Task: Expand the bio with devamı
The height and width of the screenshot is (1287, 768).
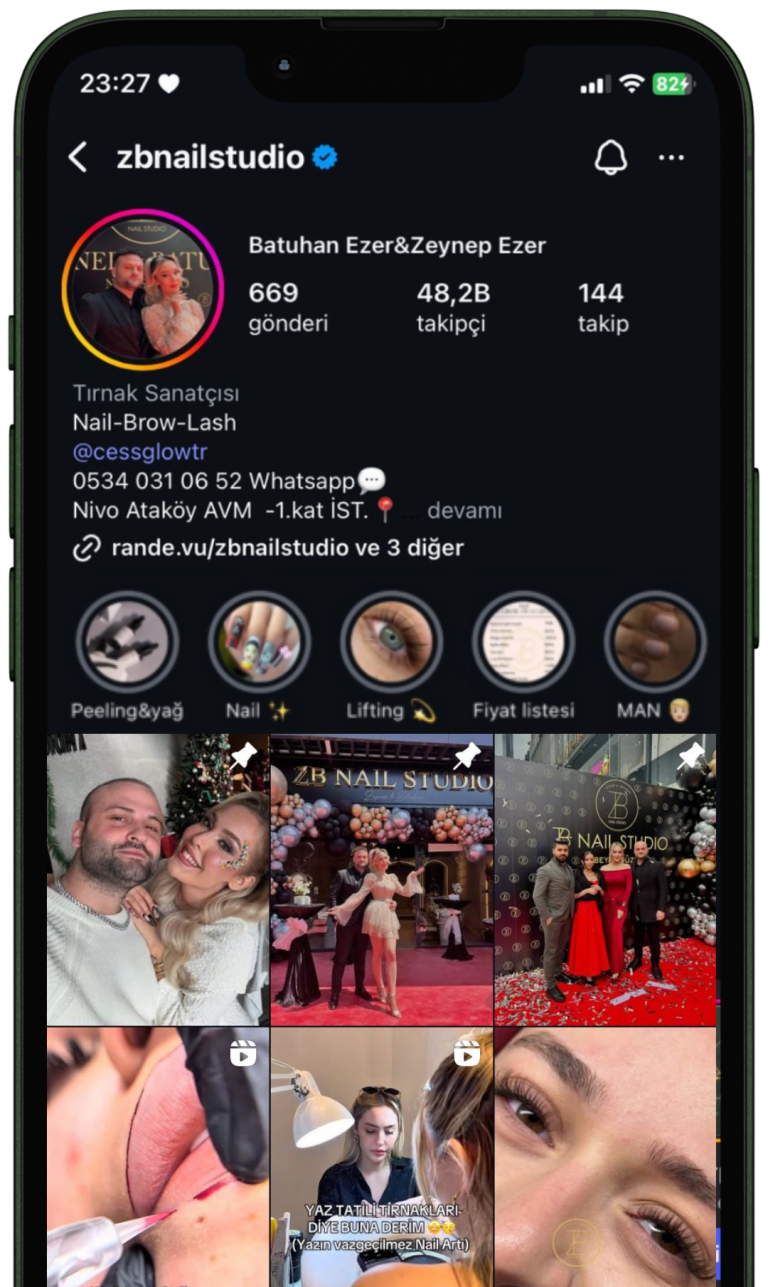Action: (464, 510)
